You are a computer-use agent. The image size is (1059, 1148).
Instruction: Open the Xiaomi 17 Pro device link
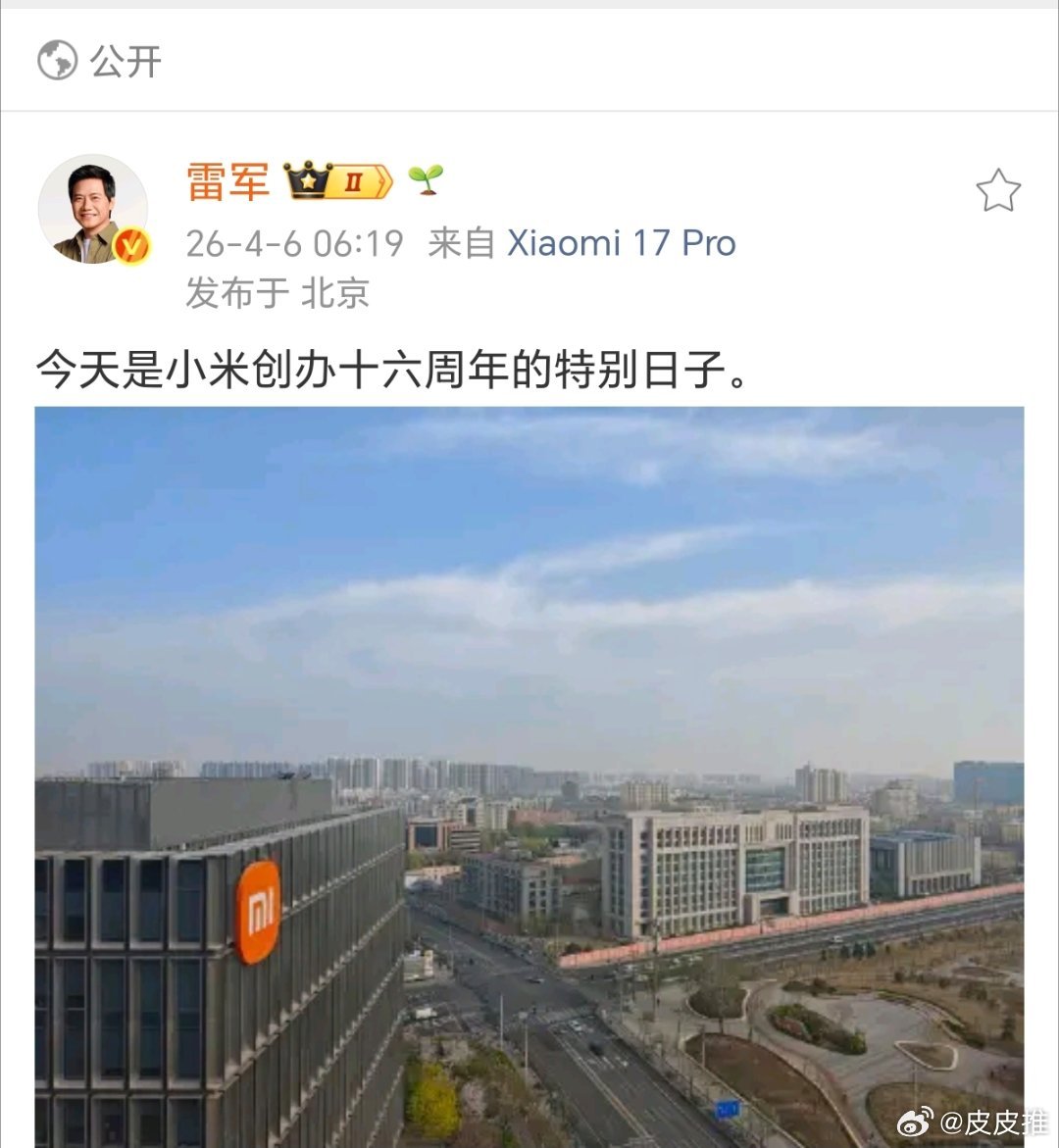tap(620, 243)
